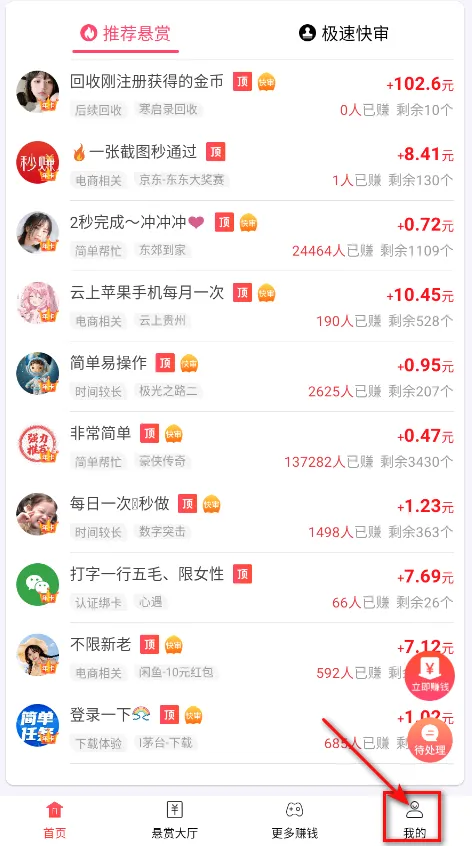472x846 pixels.
Task: Open the 待处理 floating button
Action: tap(430, 740)
